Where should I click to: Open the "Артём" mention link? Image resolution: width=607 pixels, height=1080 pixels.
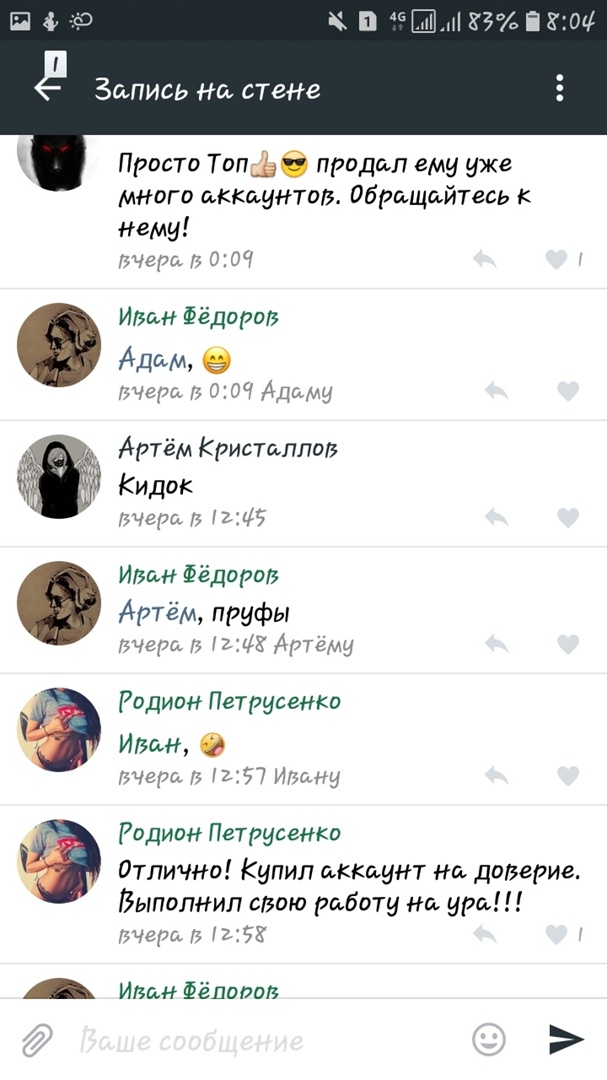click(x=154, y=611)
